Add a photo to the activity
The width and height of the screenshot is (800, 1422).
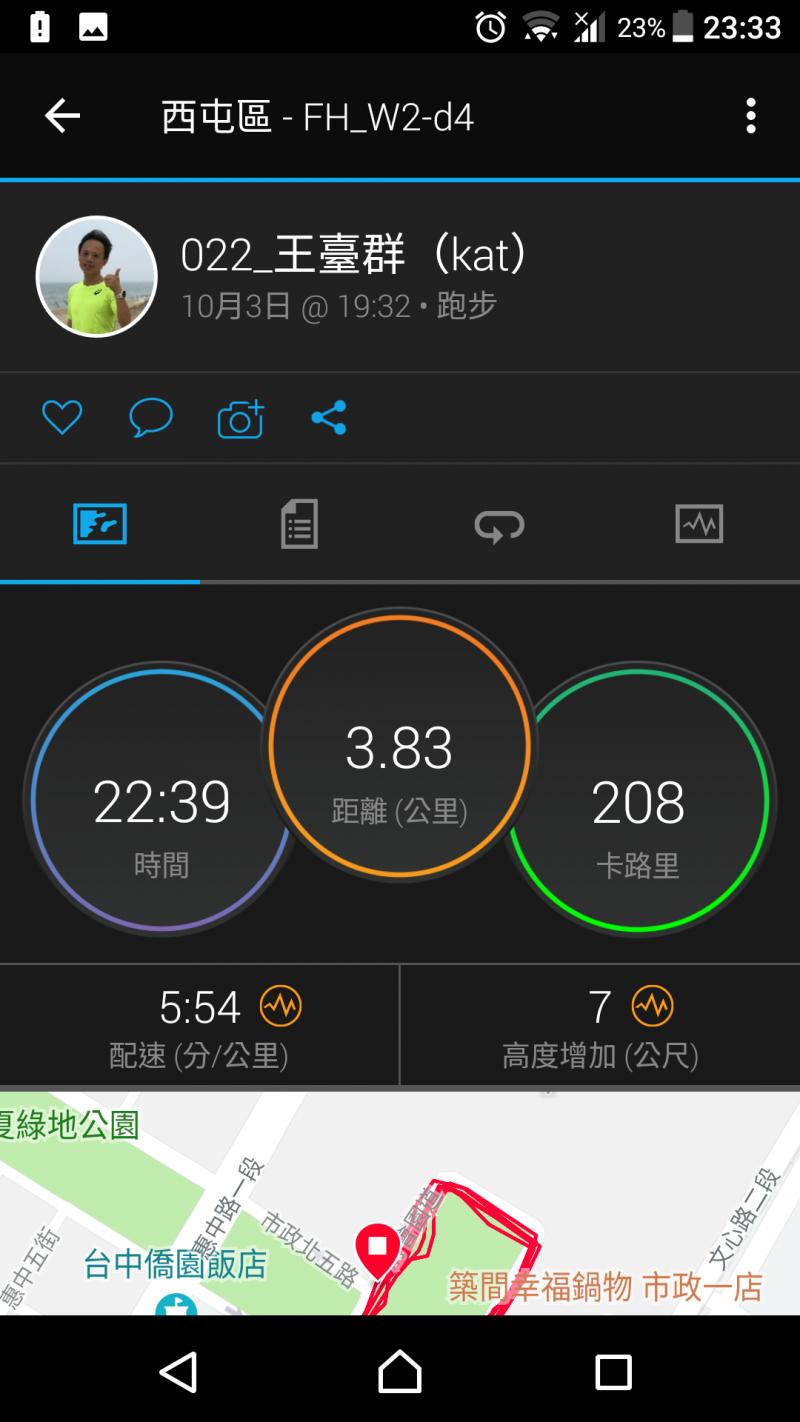(240, 419)
